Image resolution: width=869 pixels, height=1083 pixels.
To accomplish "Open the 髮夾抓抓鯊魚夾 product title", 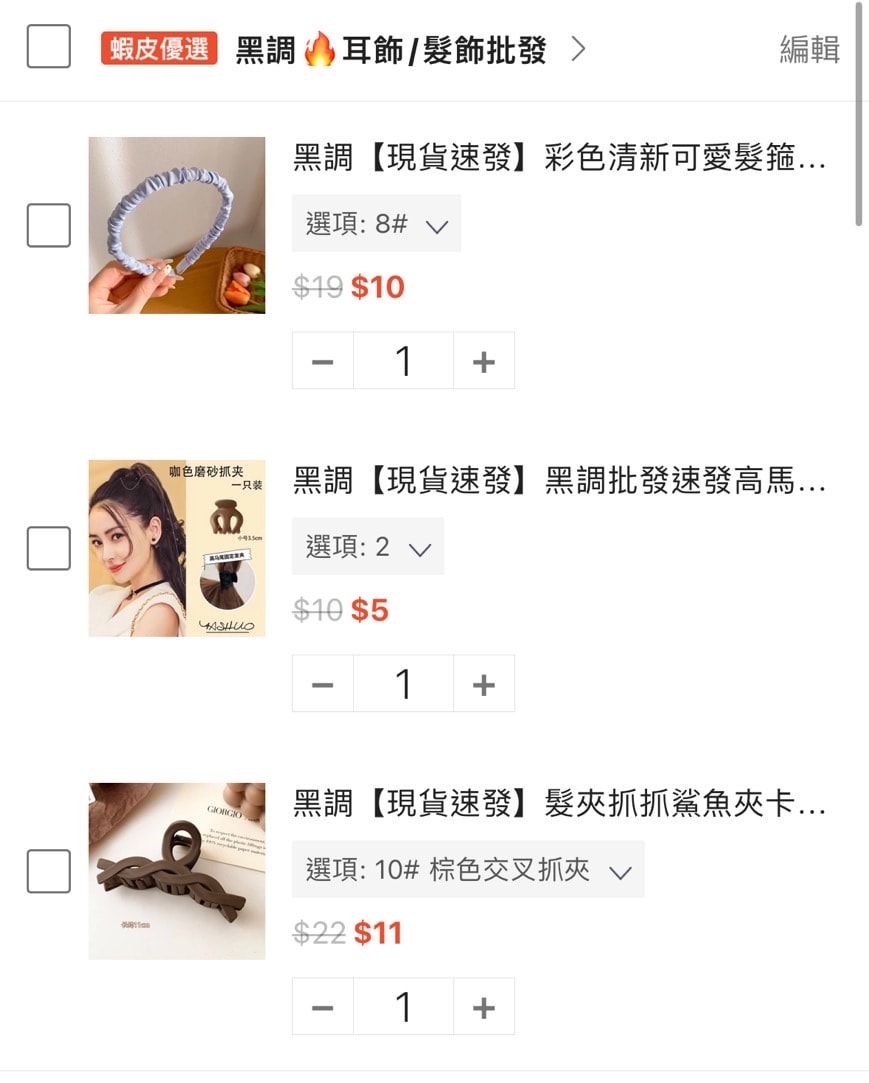I will click(x=559, y=804).
